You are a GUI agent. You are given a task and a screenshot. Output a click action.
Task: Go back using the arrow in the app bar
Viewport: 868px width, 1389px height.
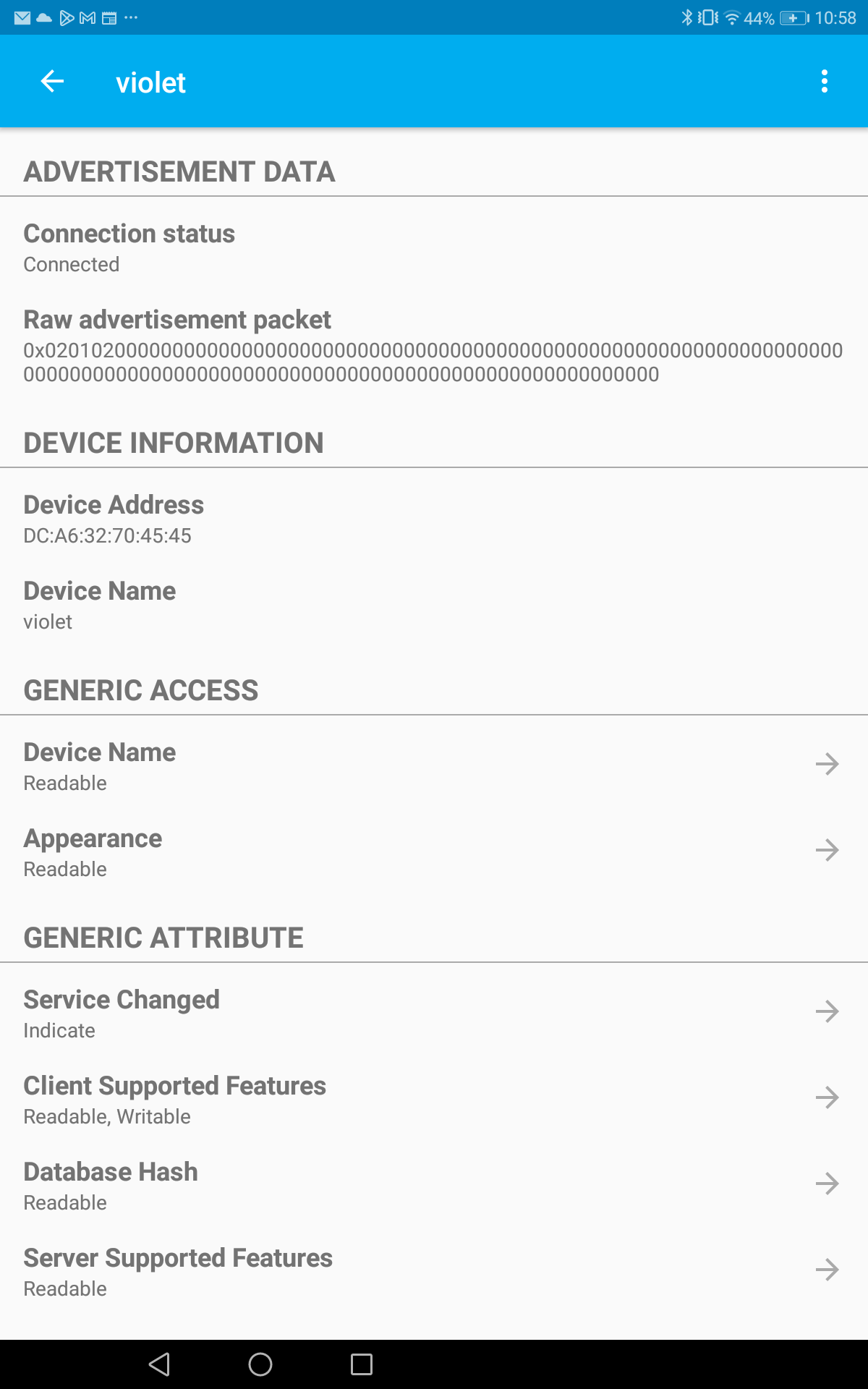click(52, 82)
